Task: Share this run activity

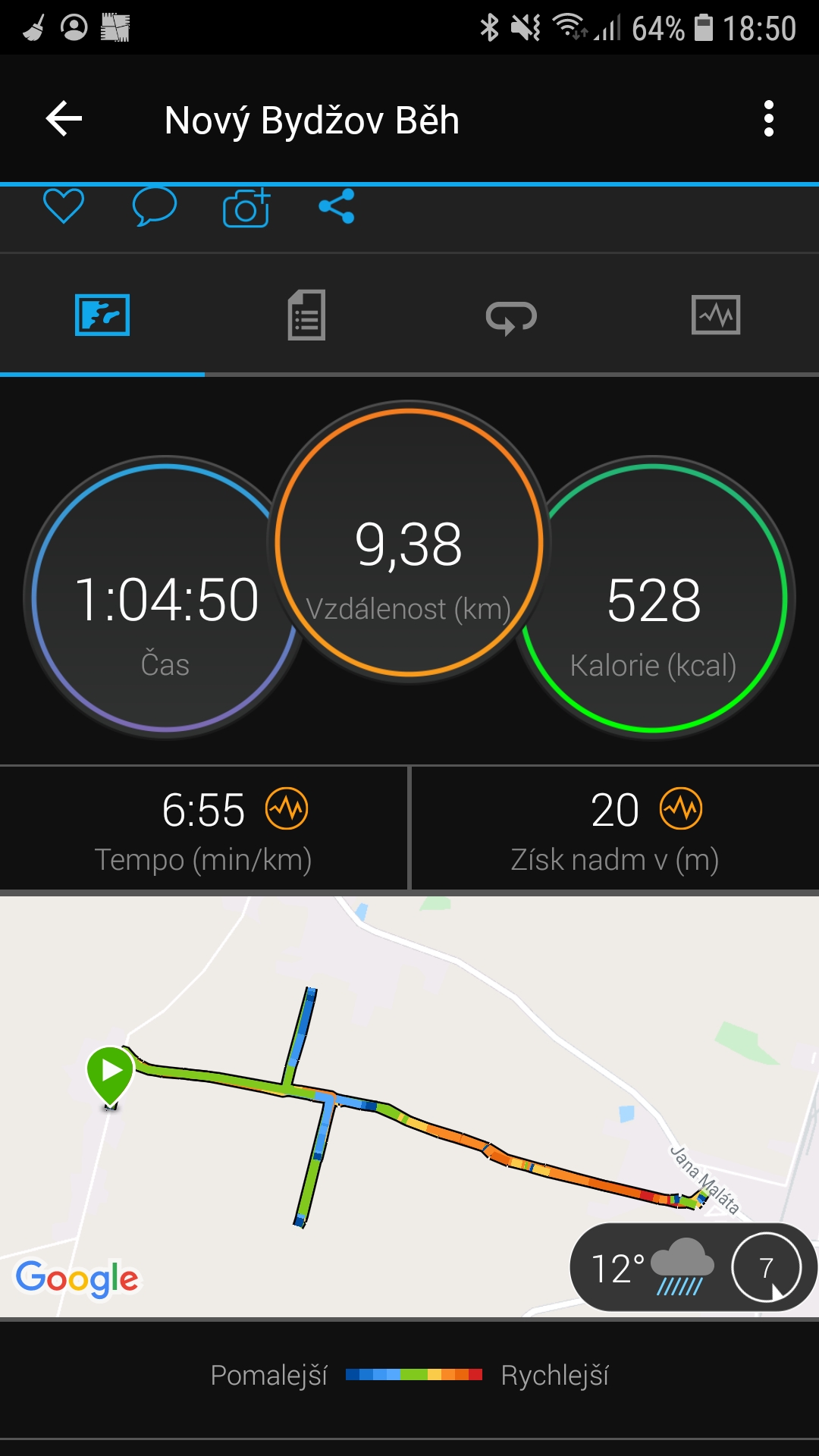Action: [337, 206]
